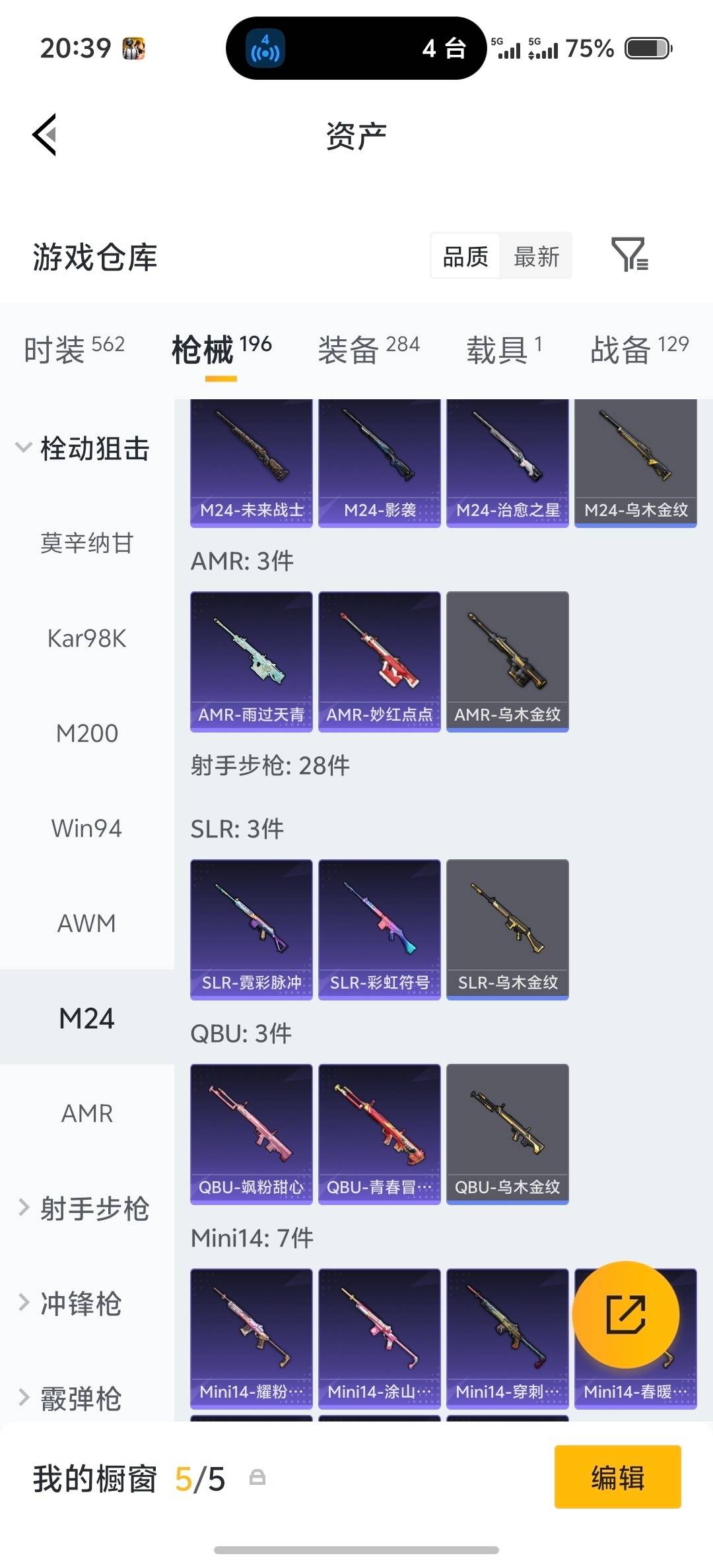The width and height of the screenshot is (713, 1568).
Task: Tap the back arrow to leave 资产 page
Action: tap(44, 134)
